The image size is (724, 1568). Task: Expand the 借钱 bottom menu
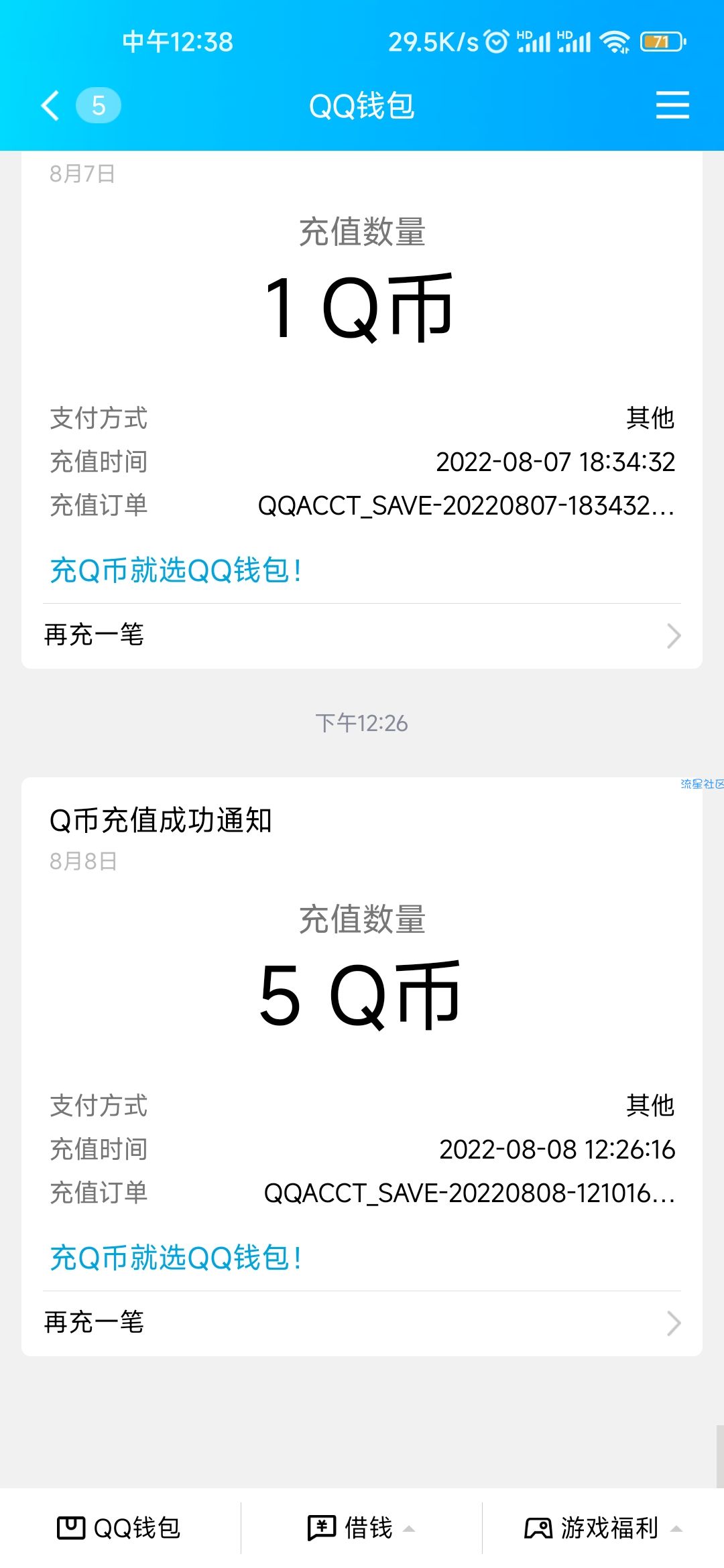361,1528
